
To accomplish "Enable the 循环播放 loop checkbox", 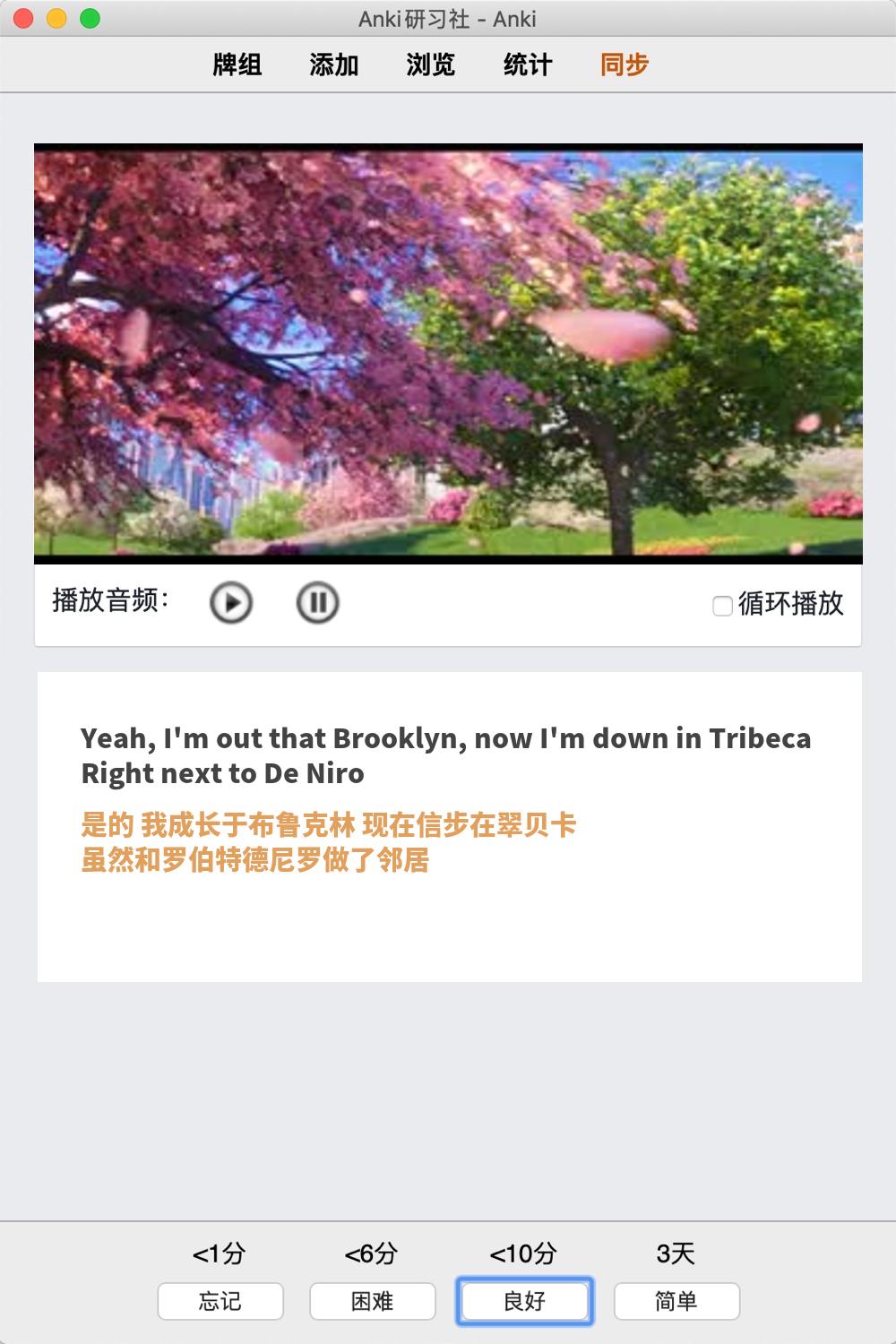I will coord(722,606).
